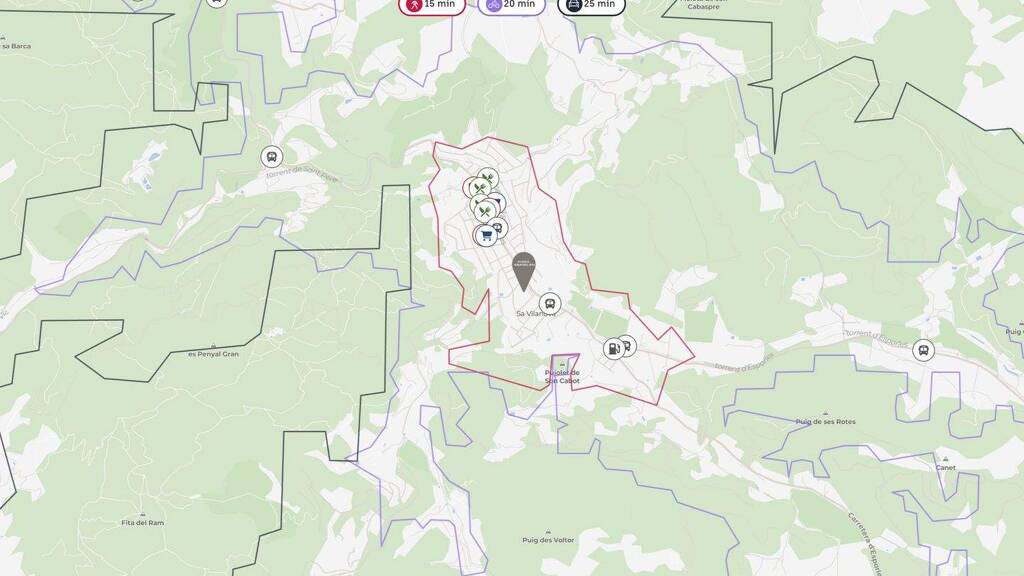Open the gas station marker on the map

point(612,349)
